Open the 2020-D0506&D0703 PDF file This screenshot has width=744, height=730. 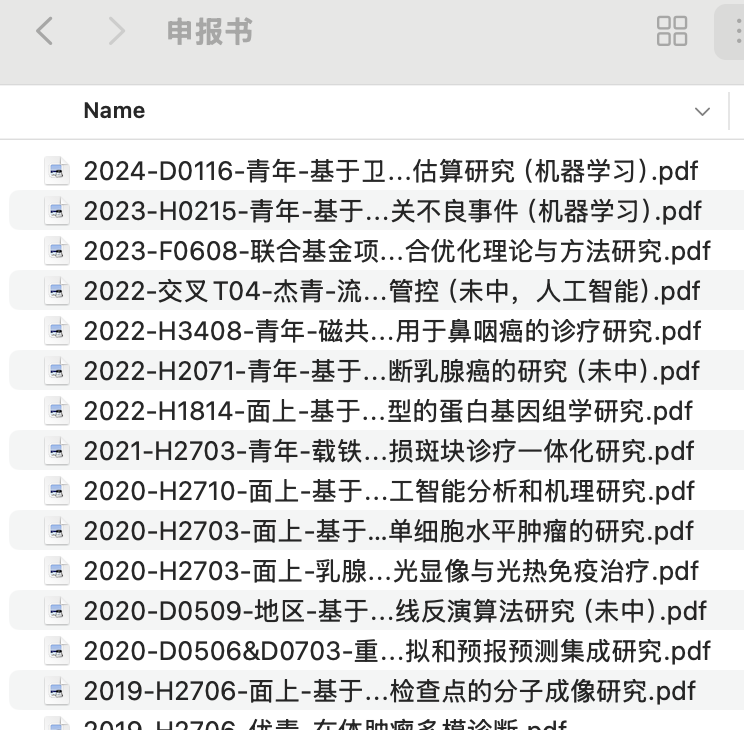[396, 651]
